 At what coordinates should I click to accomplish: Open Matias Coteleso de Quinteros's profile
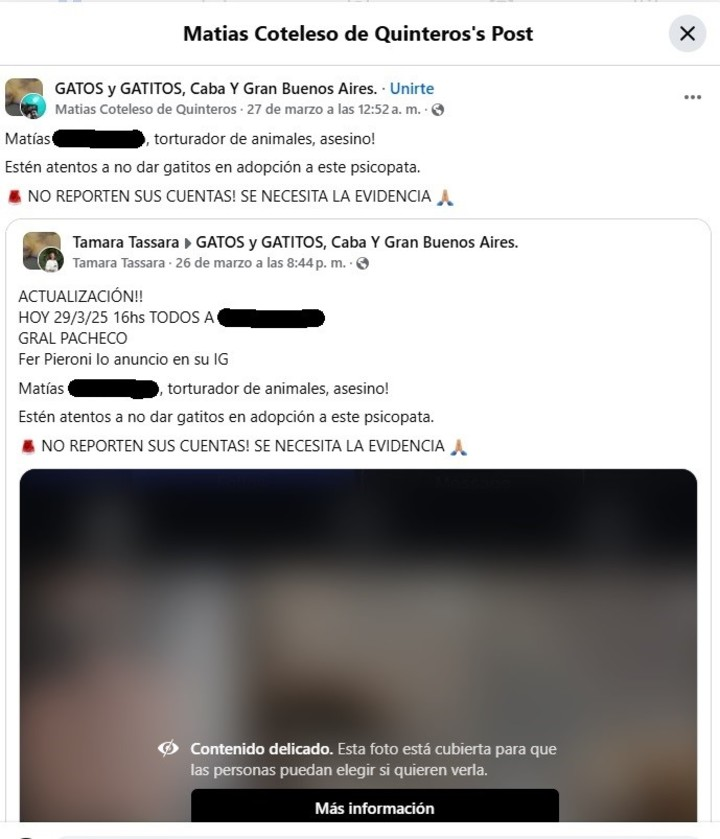point(146,109)
